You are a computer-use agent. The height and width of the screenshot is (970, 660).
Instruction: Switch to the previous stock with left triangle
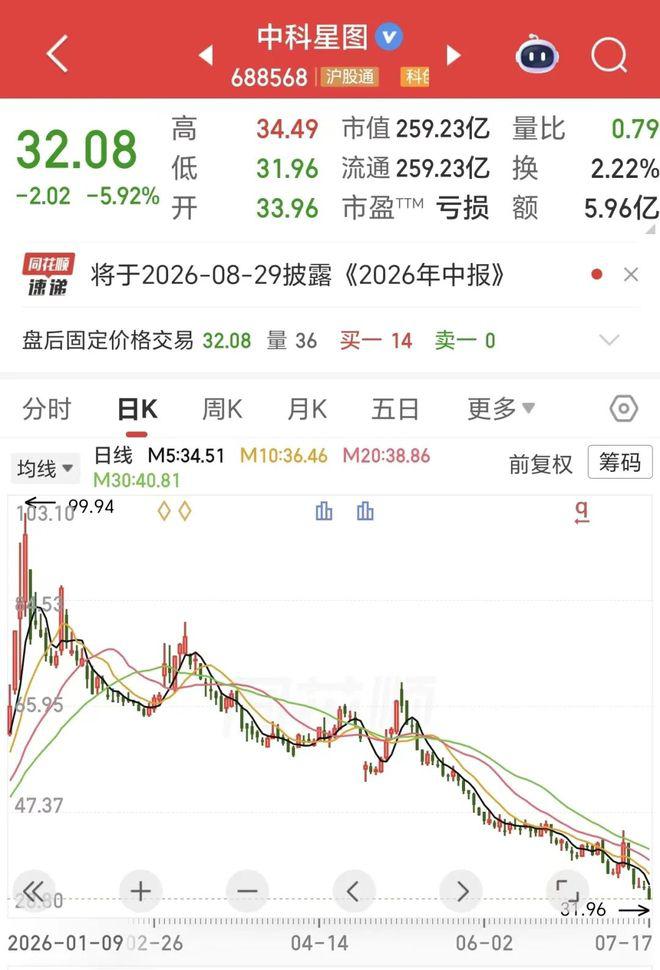pyautogui.click(x=206, y=54)
